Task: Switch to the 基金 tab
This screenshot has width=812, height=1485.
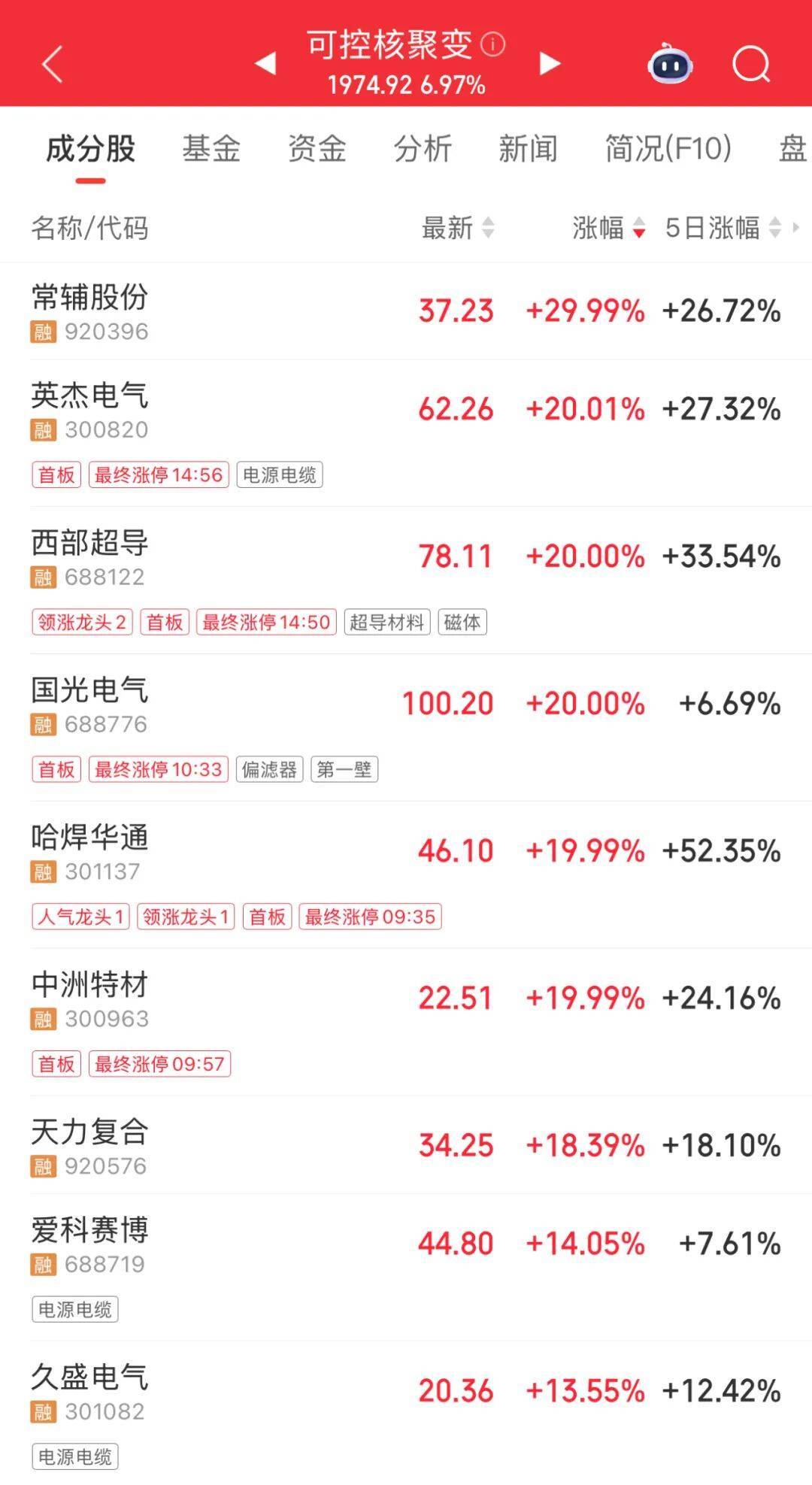Action: pos(212,150)
